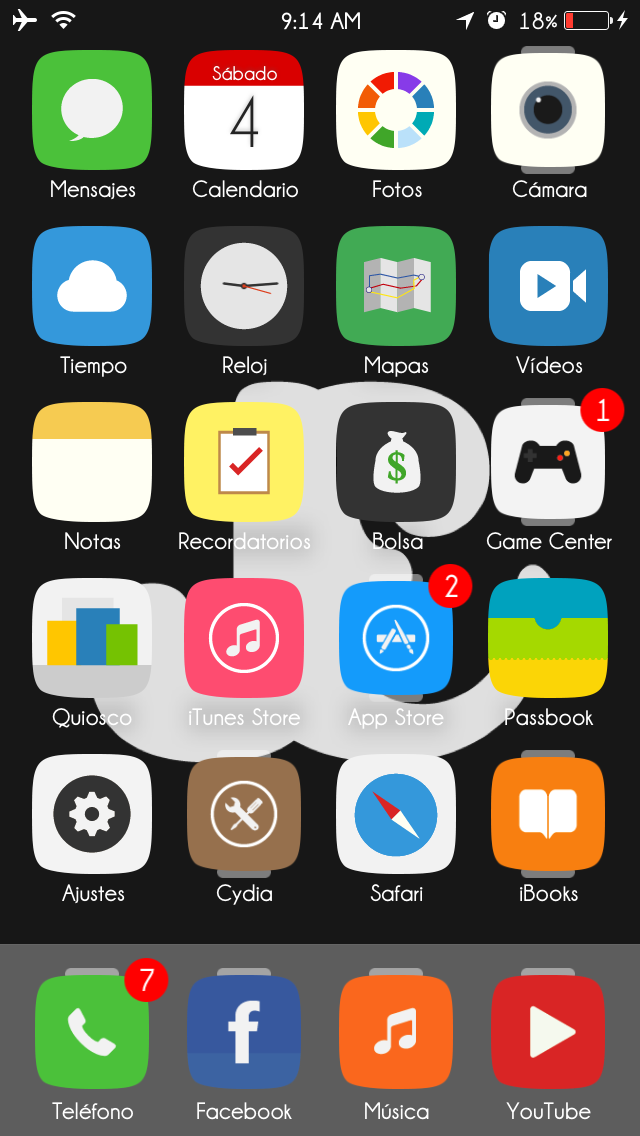The image size is (640, 1136).
Task: Open the Notas app
Action: pyautogui.click(x=92, y=462)
